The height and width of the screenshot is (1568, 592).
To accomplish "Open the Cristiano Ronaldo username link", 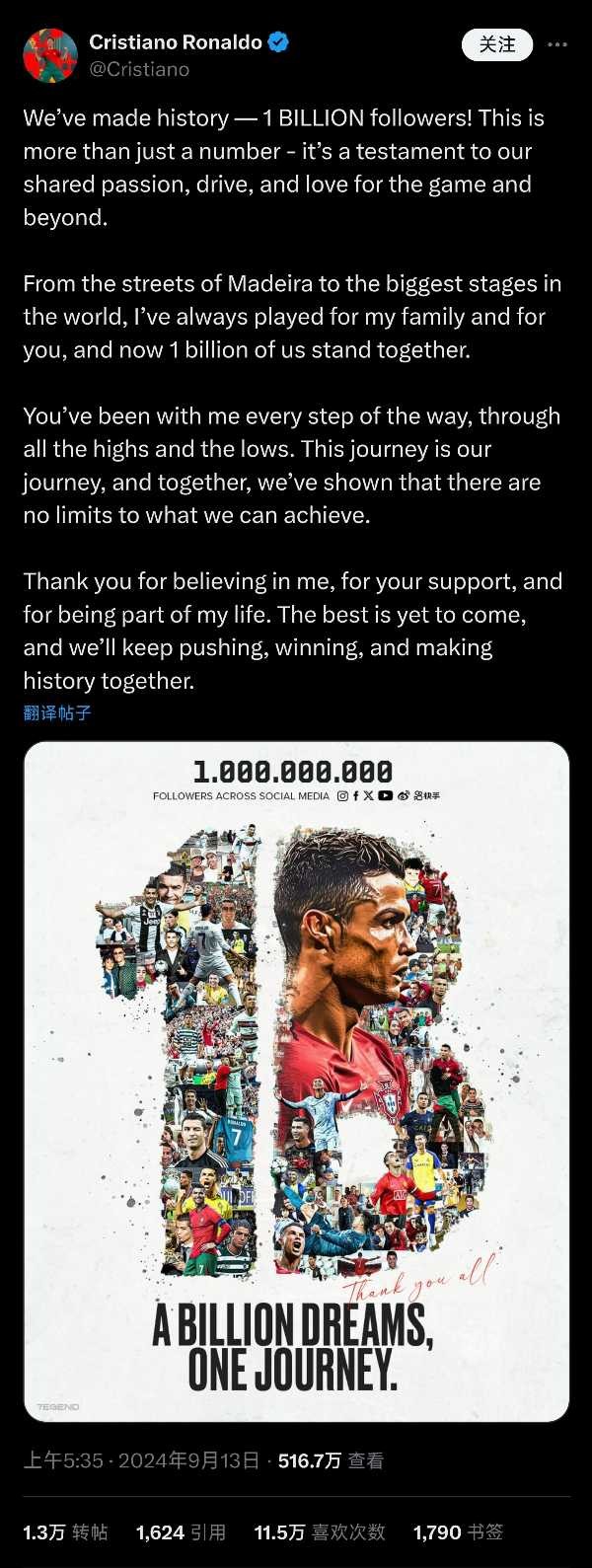I will [x=176, y=42].
